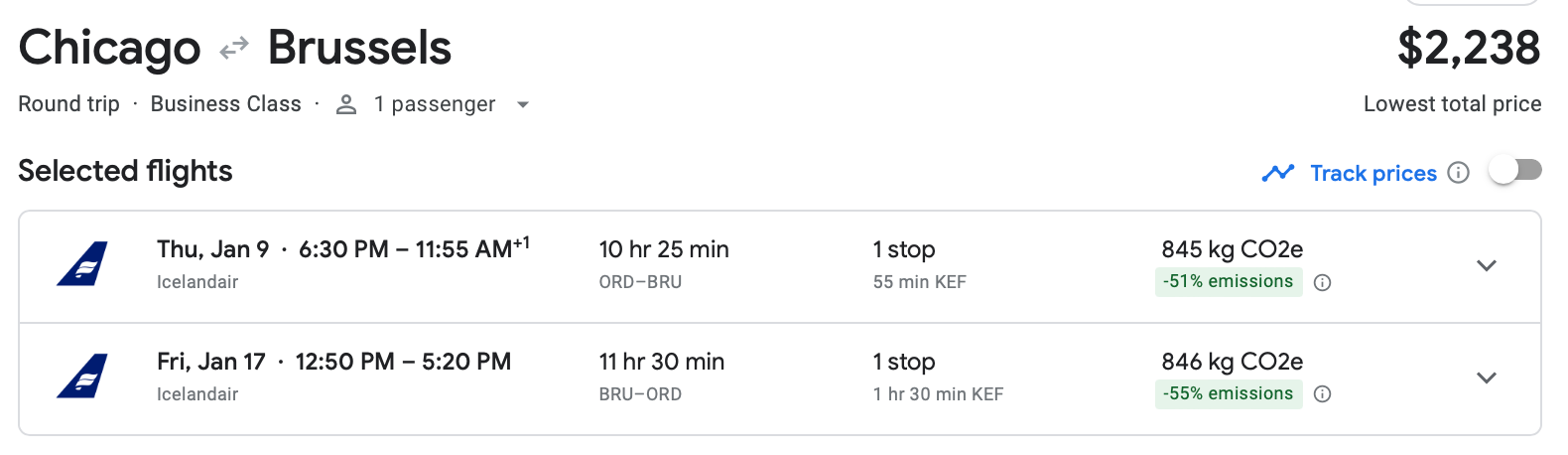Image resolution: width=1568 pixels, height=455 pixels.
Task: View emissions info for the -55% flight
Action: point(1322,394)
